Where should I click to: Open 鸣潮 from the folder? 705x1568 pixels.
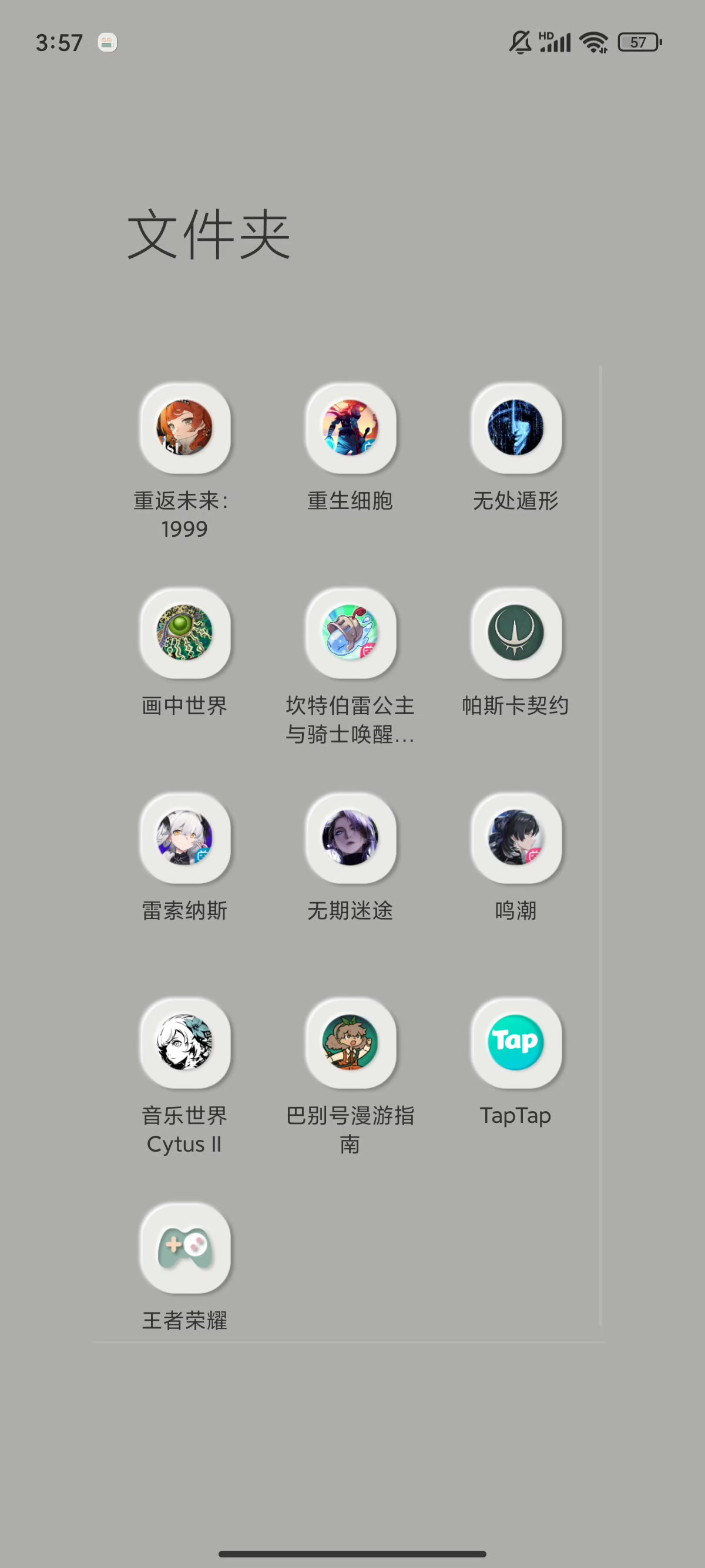tap(516, 838)
